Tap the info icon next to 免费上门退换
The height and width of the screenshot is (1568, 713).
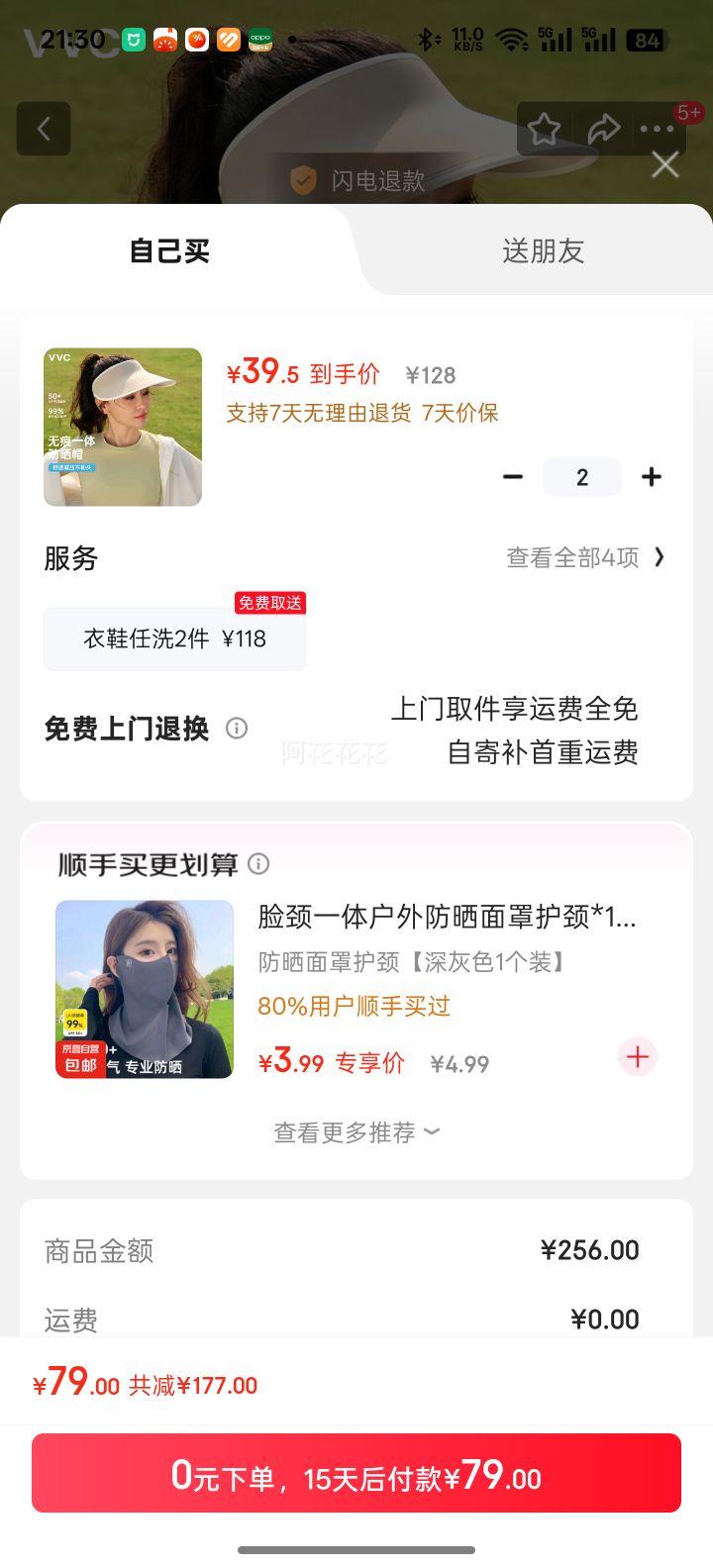tap(236, 729)
